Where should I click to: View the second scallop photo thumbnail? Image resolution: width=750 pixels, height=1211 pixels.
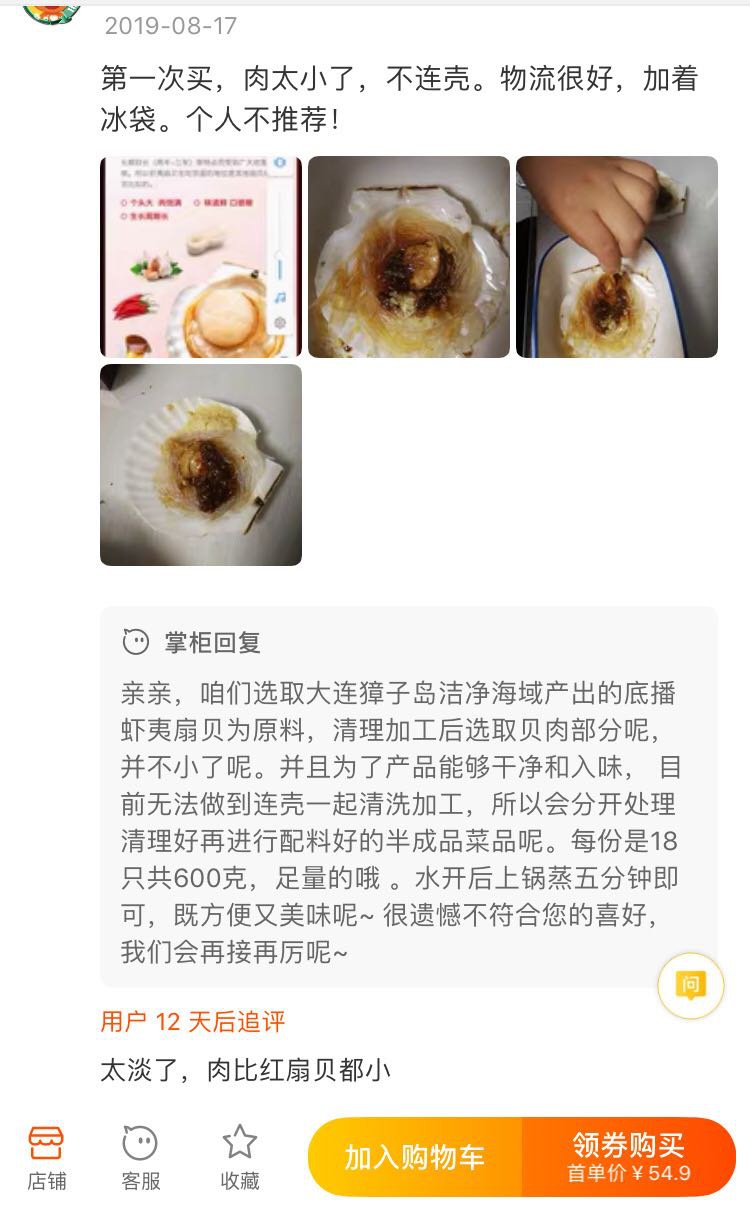[410, 257]
